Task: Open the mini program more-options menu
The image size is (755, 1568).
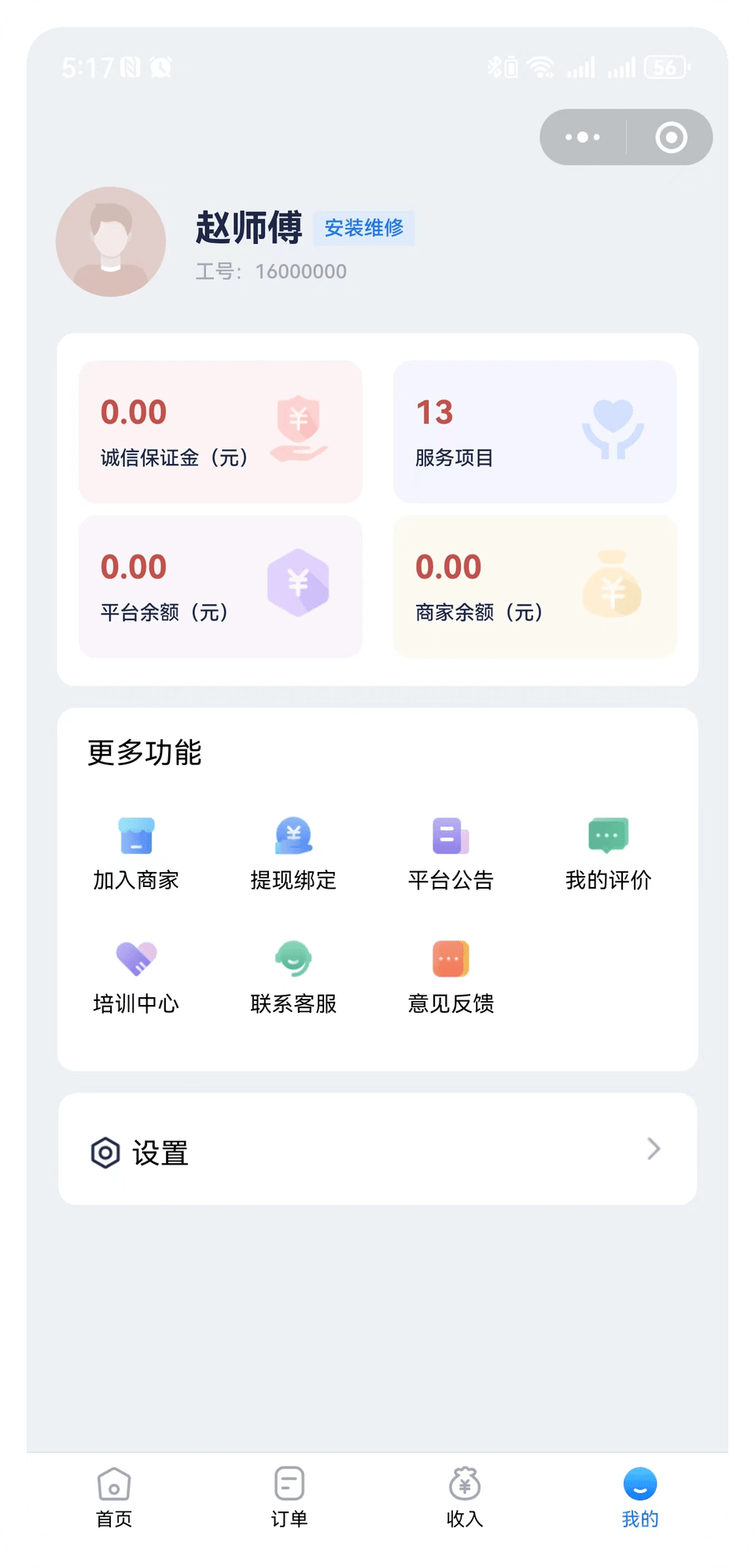Action: (583, 138)
